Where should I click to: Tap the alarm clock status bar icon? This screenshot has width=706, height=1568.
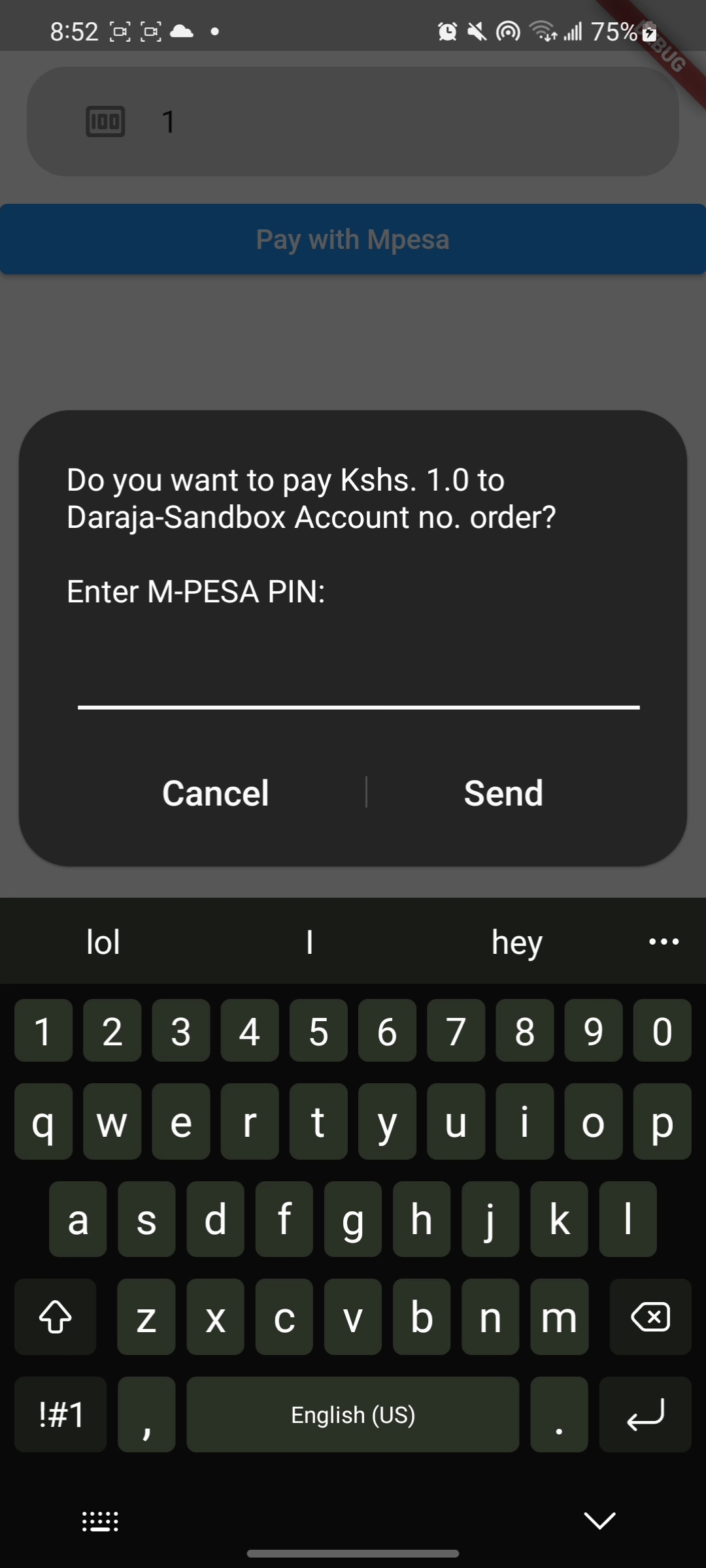(447, 31)
